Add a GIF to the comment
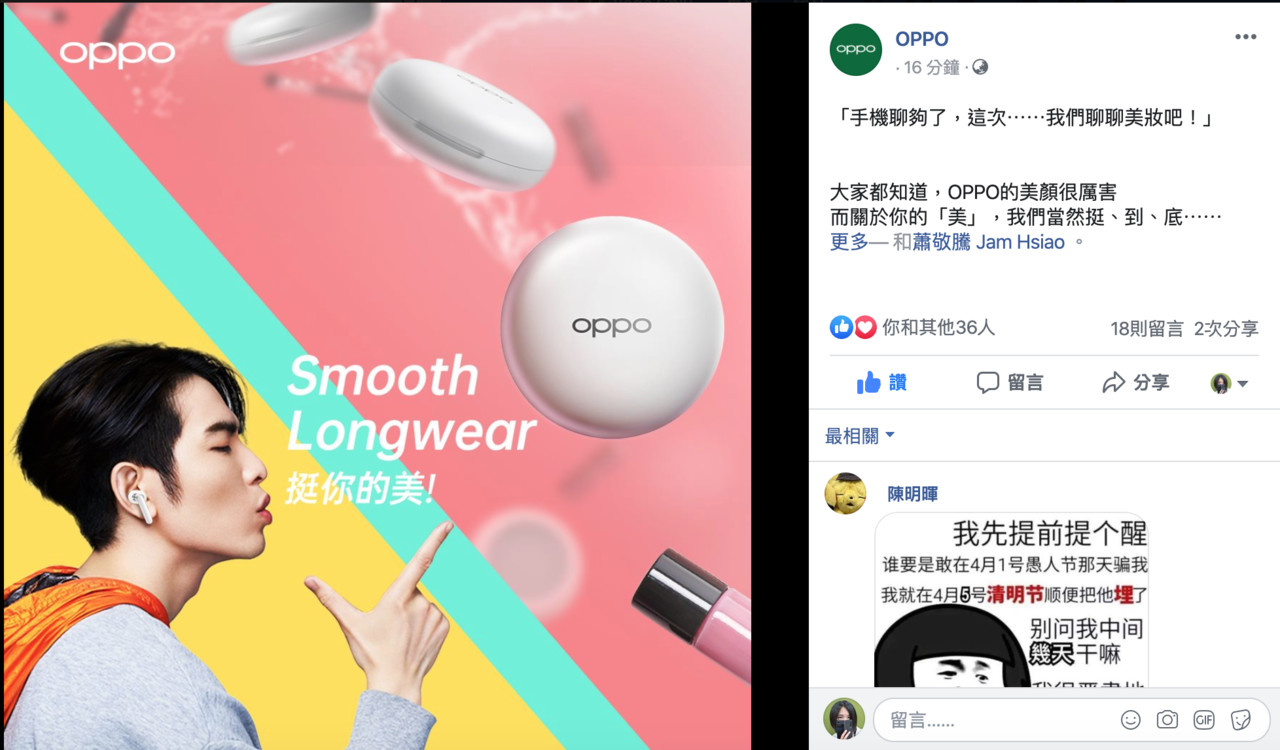Screen dimensions: 1280x750 (x=1204, y=720)
